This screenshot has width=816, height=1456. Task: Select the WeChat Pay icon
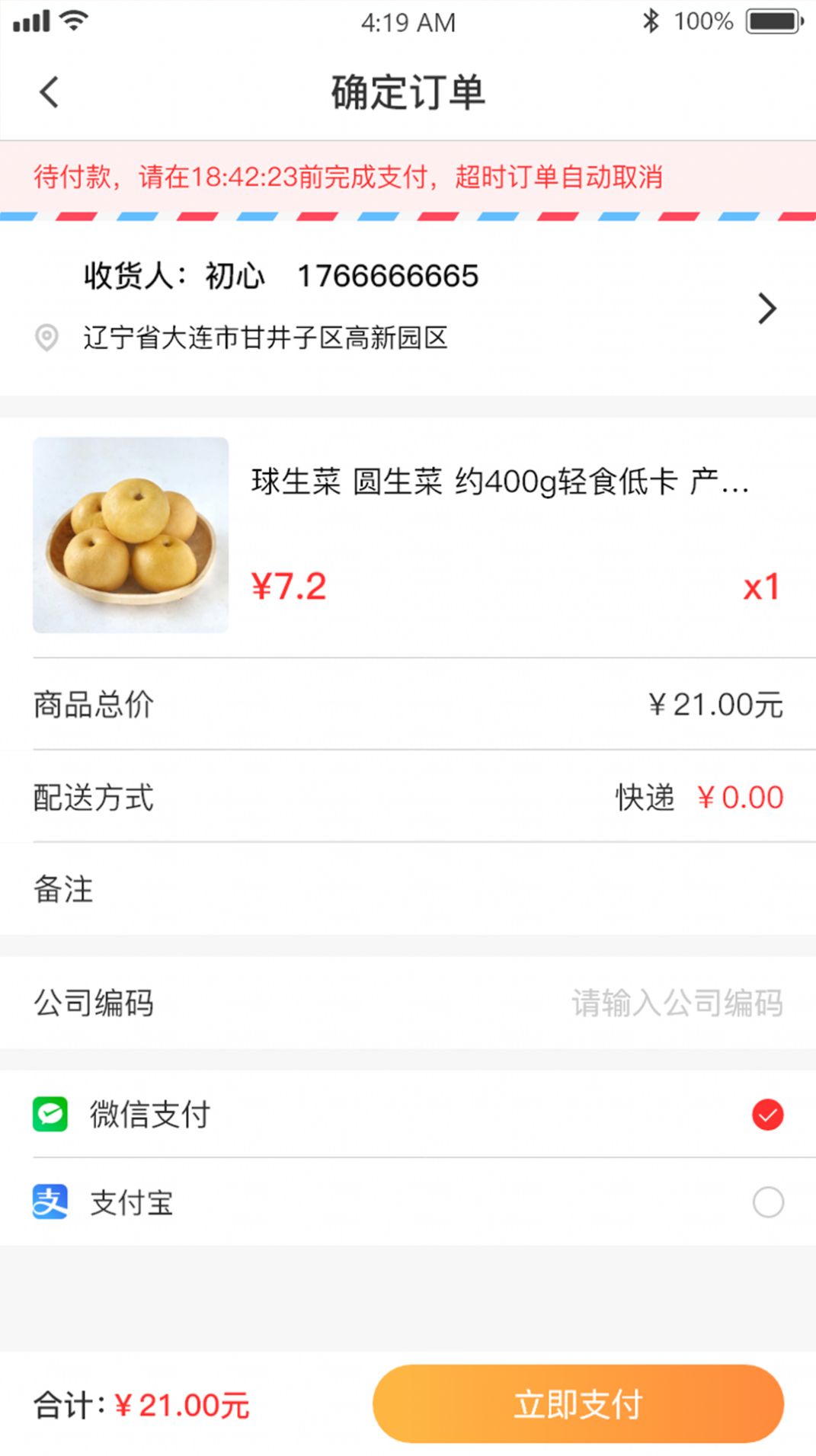point(50,1114)
